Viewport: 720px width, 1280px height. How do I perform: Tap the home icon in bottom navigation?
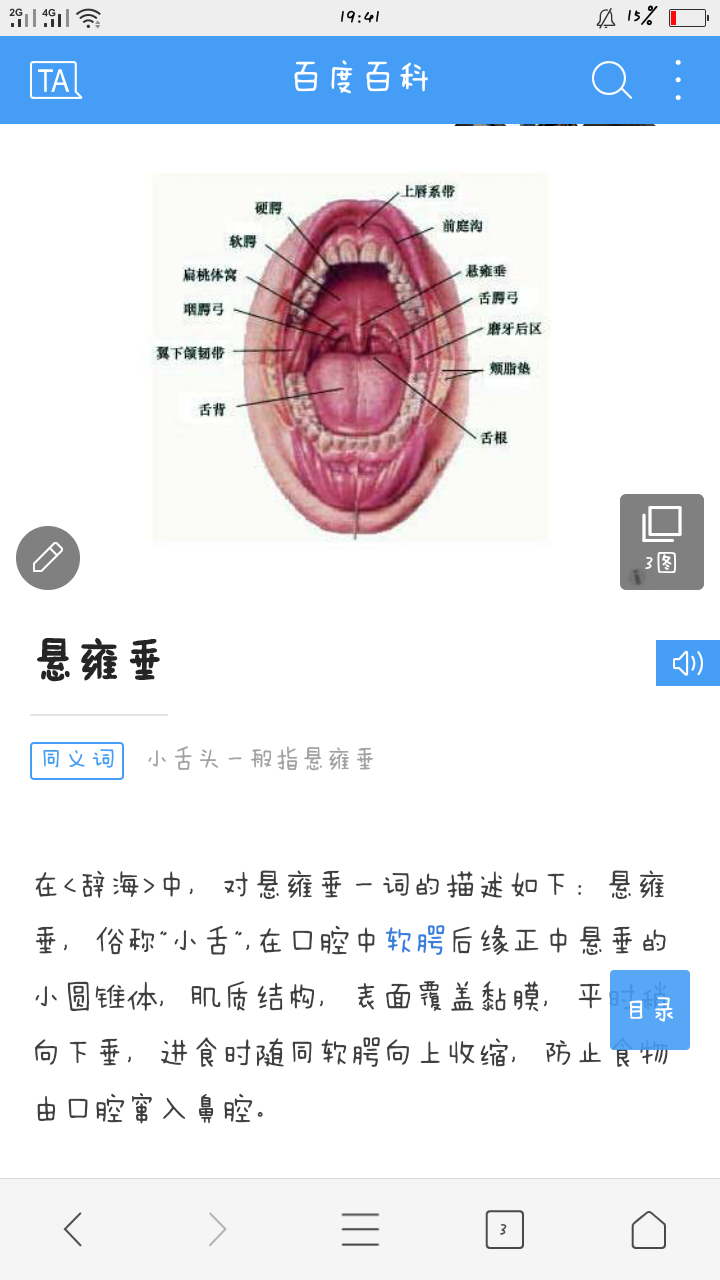[x=648, y=1228]
